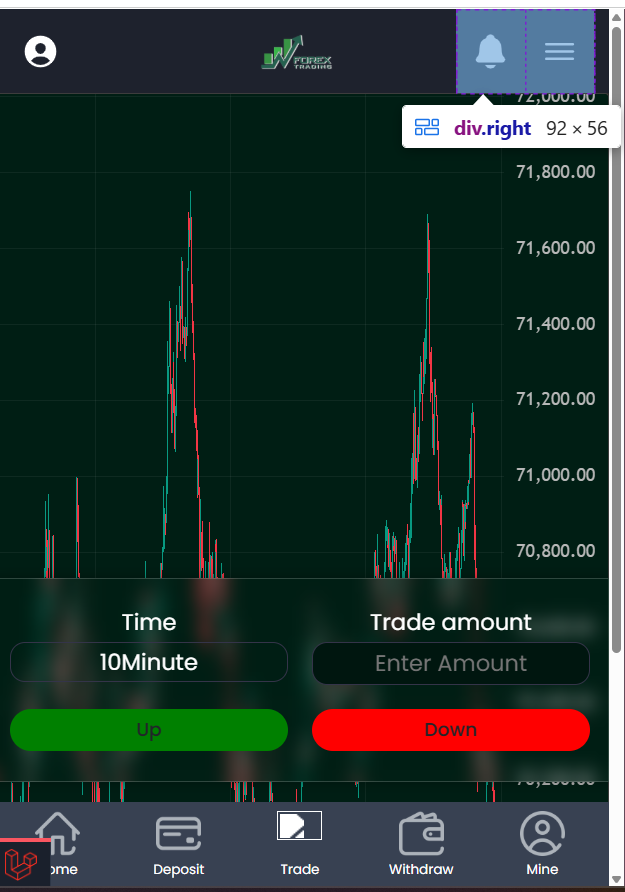625x892 pixels.
Task: Focus the Enter Amount field
Action: (x=450, y=663)
